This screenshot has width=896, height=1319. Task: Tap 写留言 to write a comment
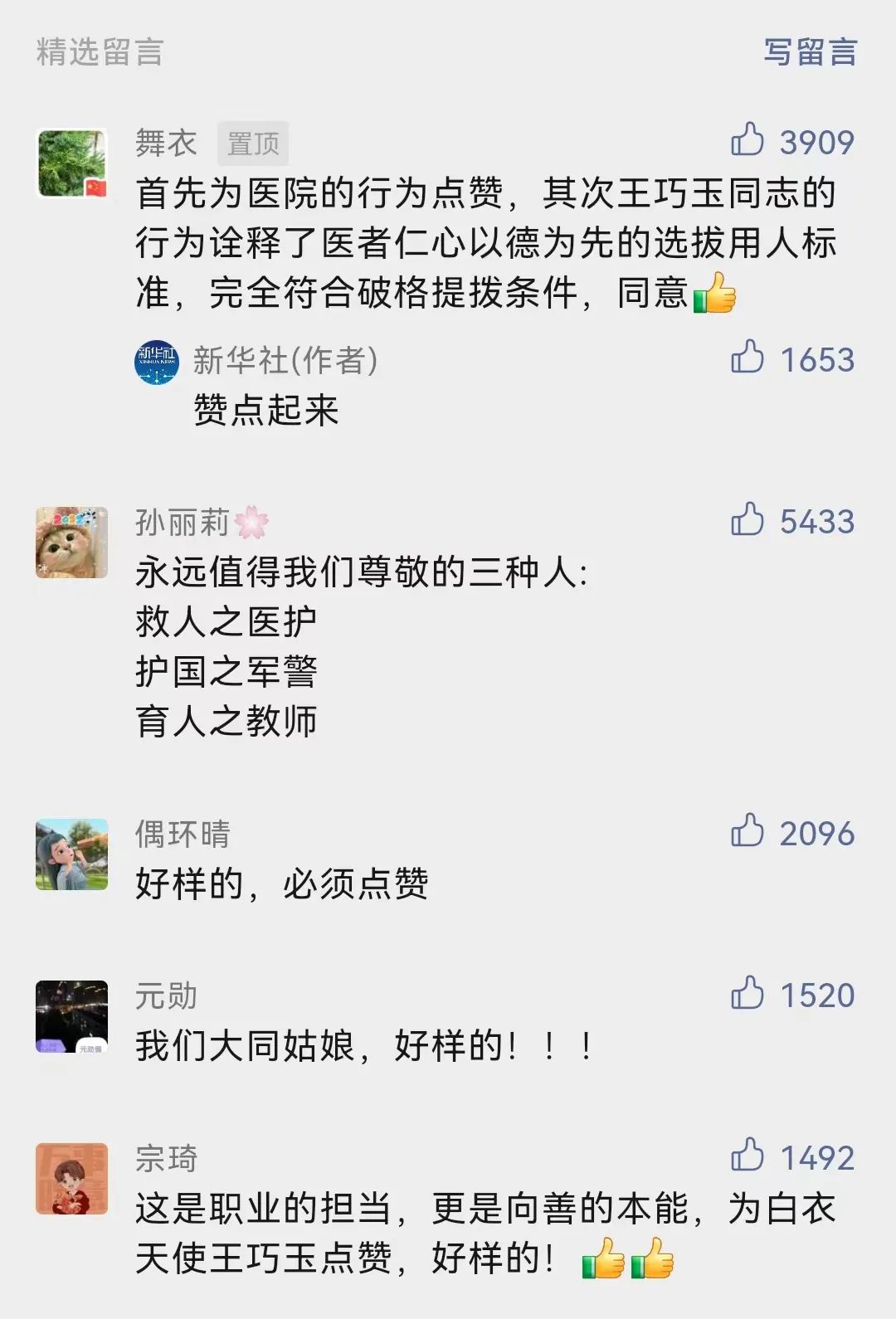click(810, 52)
